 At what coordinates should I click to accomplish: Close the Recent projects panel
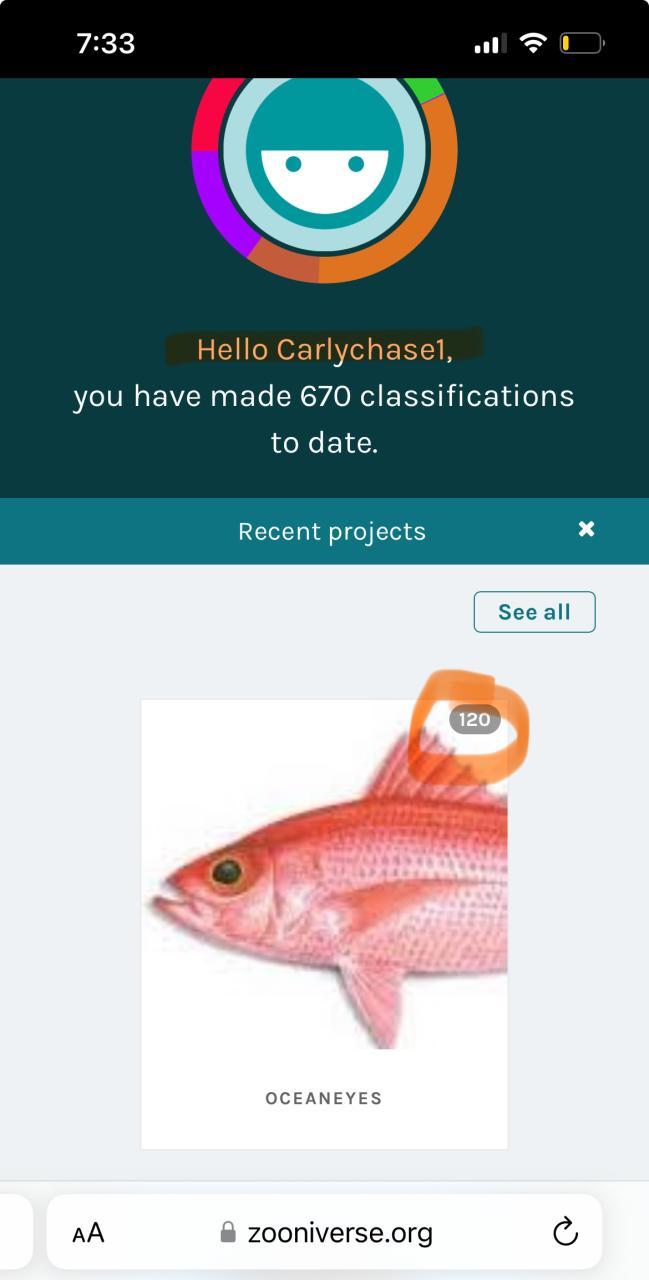tap(587, 529)
